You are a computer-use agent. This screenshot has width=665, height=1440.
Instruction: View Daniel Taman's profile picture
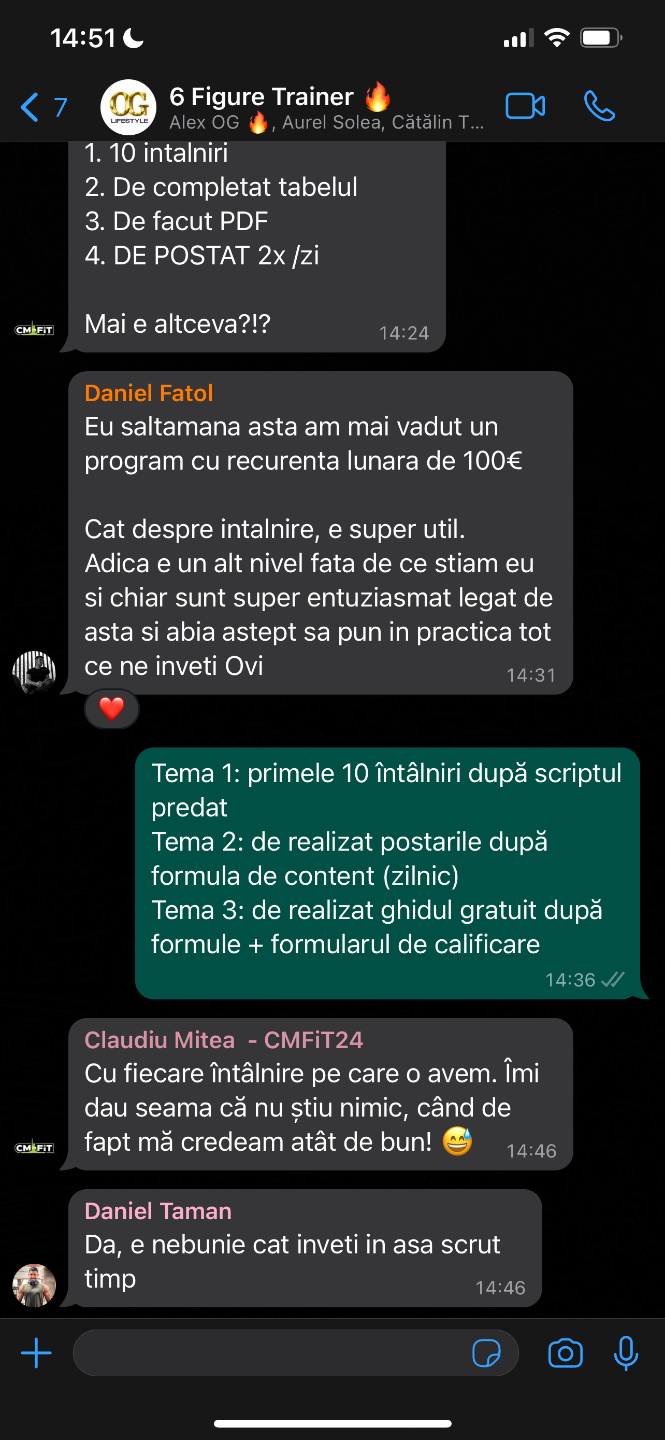tap(34, 1284)
